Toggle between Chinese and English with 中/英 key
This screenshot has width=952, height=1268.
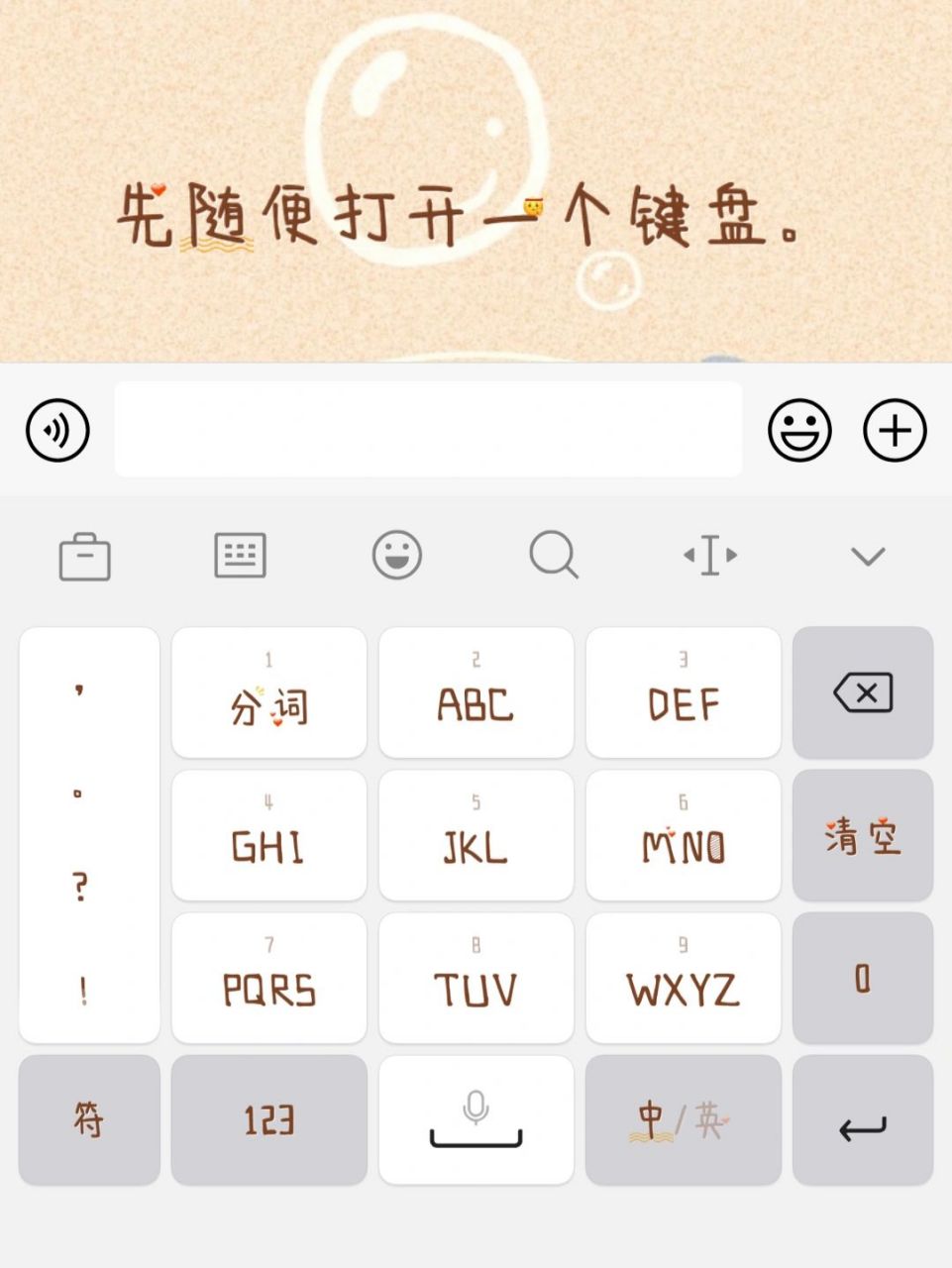682,1119
